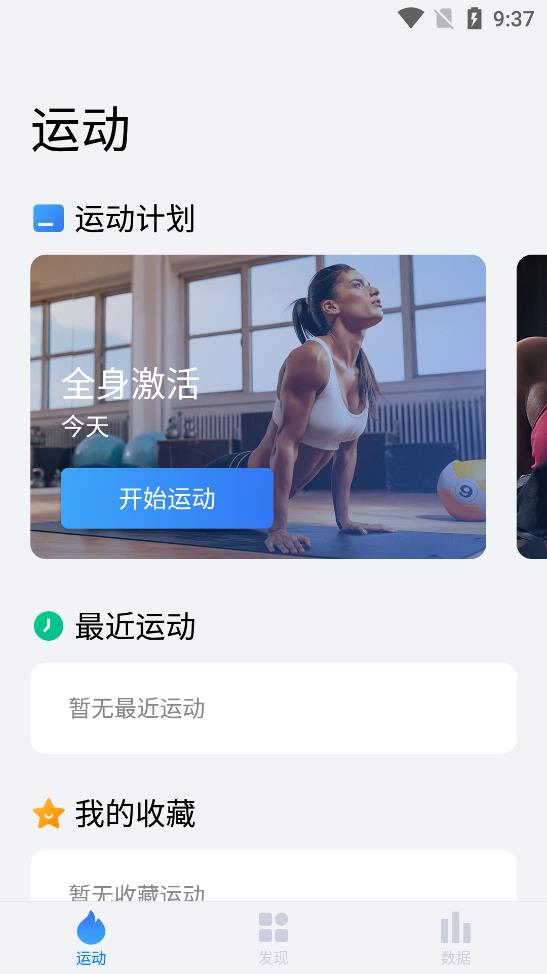Switch to the 发现 tab
The width and height of the screenshot is (547, 974).
coord(273,938)
